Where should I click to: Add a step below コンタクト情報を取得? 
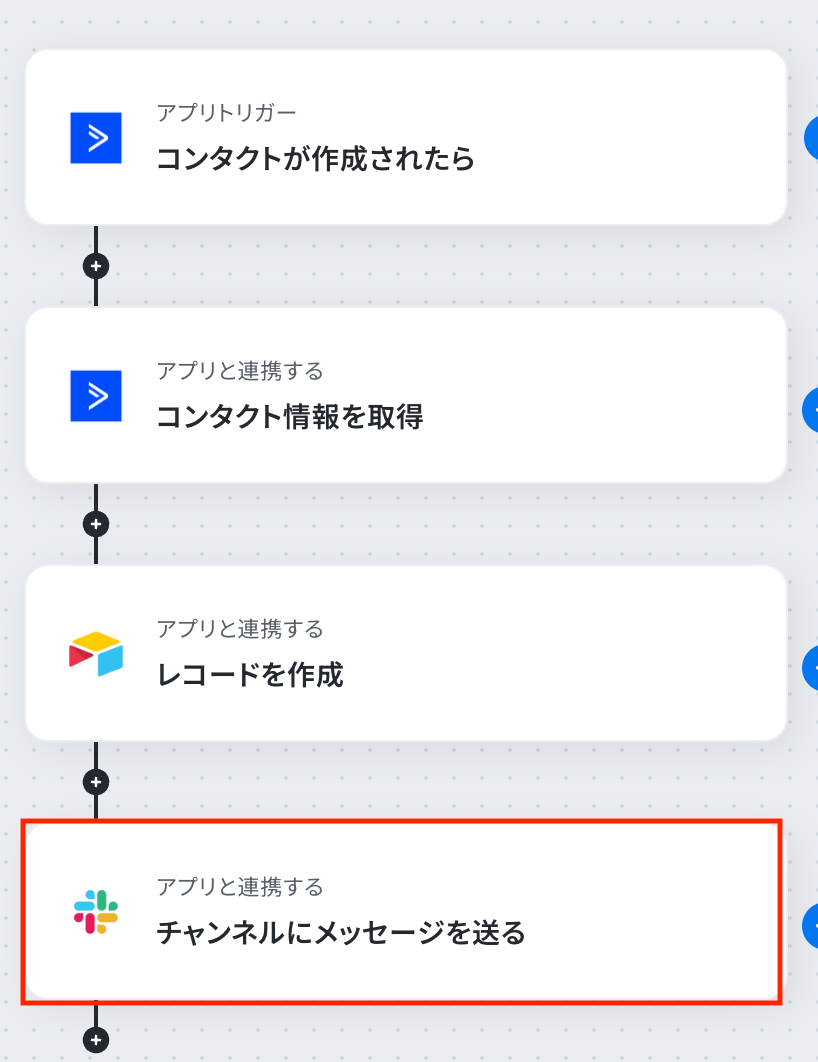pyautogui.click(x=96, y=524)
